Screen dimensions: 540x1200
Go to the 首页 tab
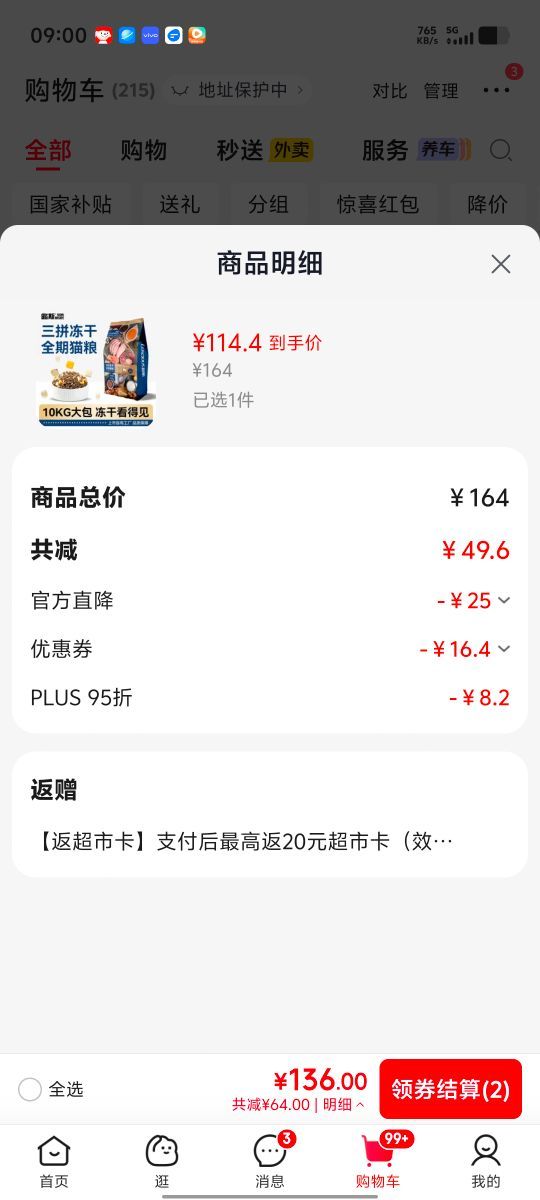[54, 1162]
